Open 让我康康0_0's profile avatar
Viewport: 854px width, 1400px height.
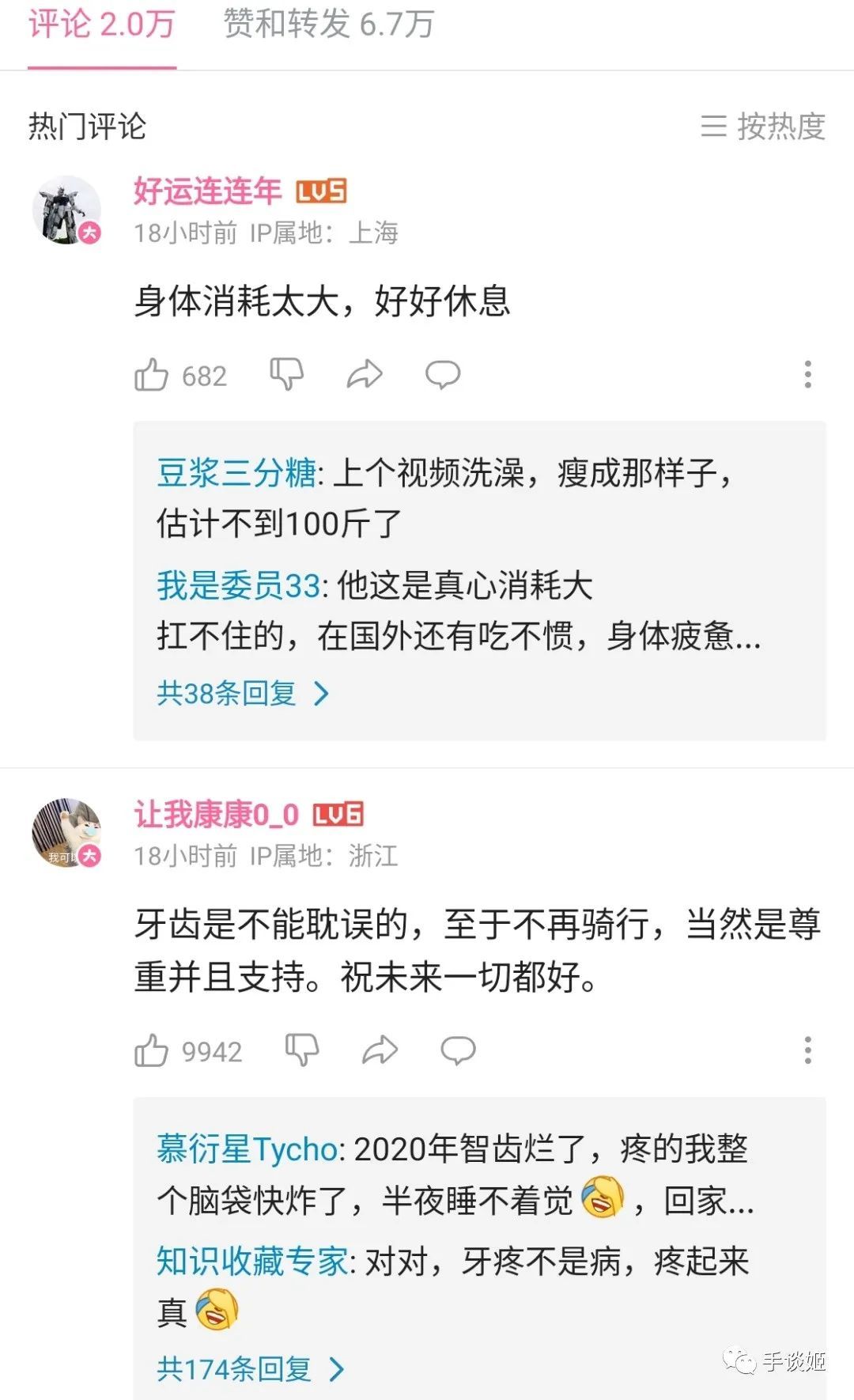click(67, 832)
